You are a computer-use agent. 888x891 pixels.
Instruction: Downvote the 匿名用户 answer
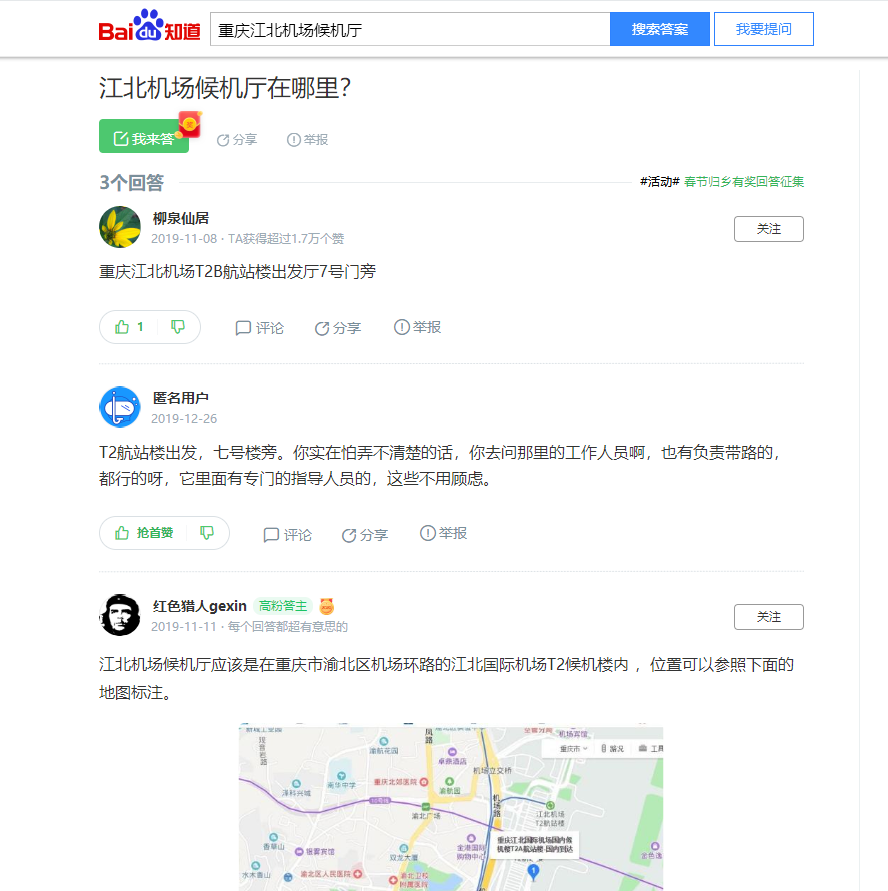(x=207, y=533)
